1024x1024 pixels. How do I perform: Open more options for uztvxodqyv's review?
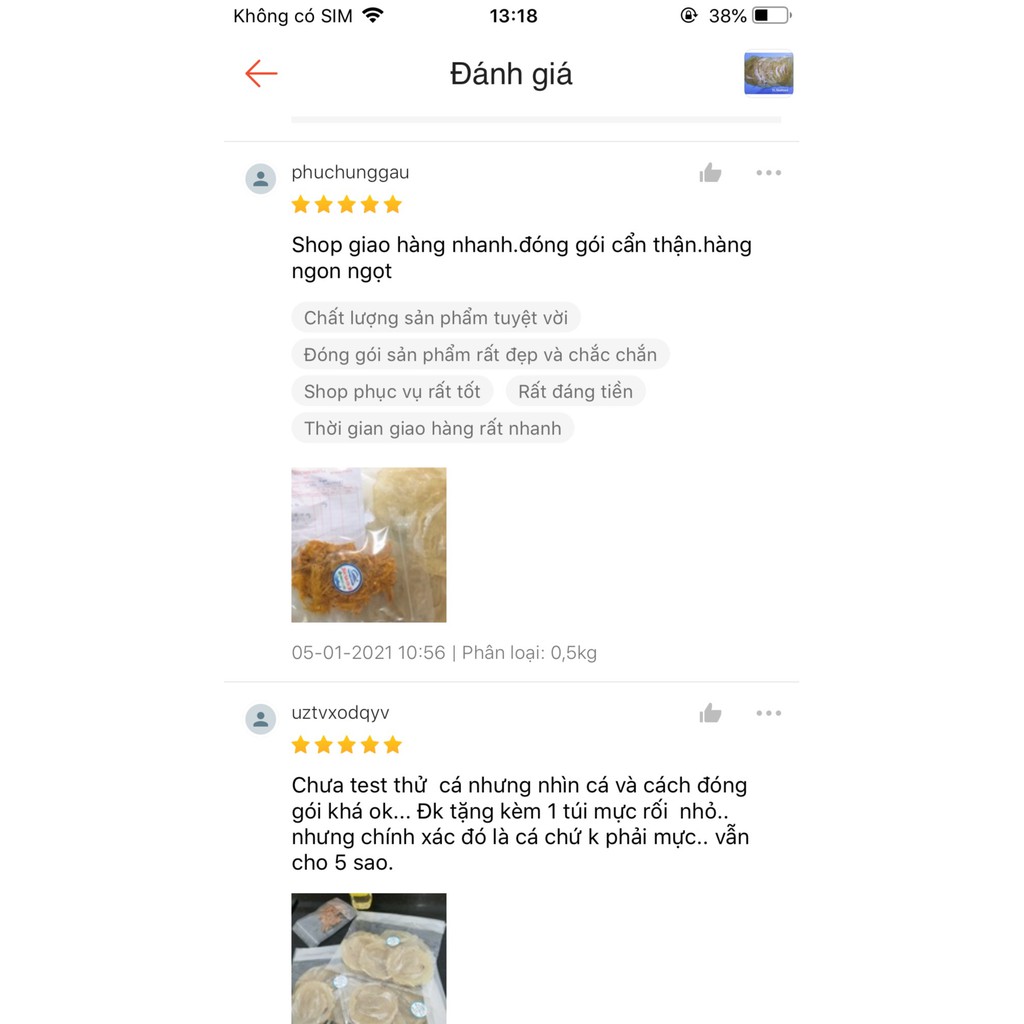tap(768, 713)
